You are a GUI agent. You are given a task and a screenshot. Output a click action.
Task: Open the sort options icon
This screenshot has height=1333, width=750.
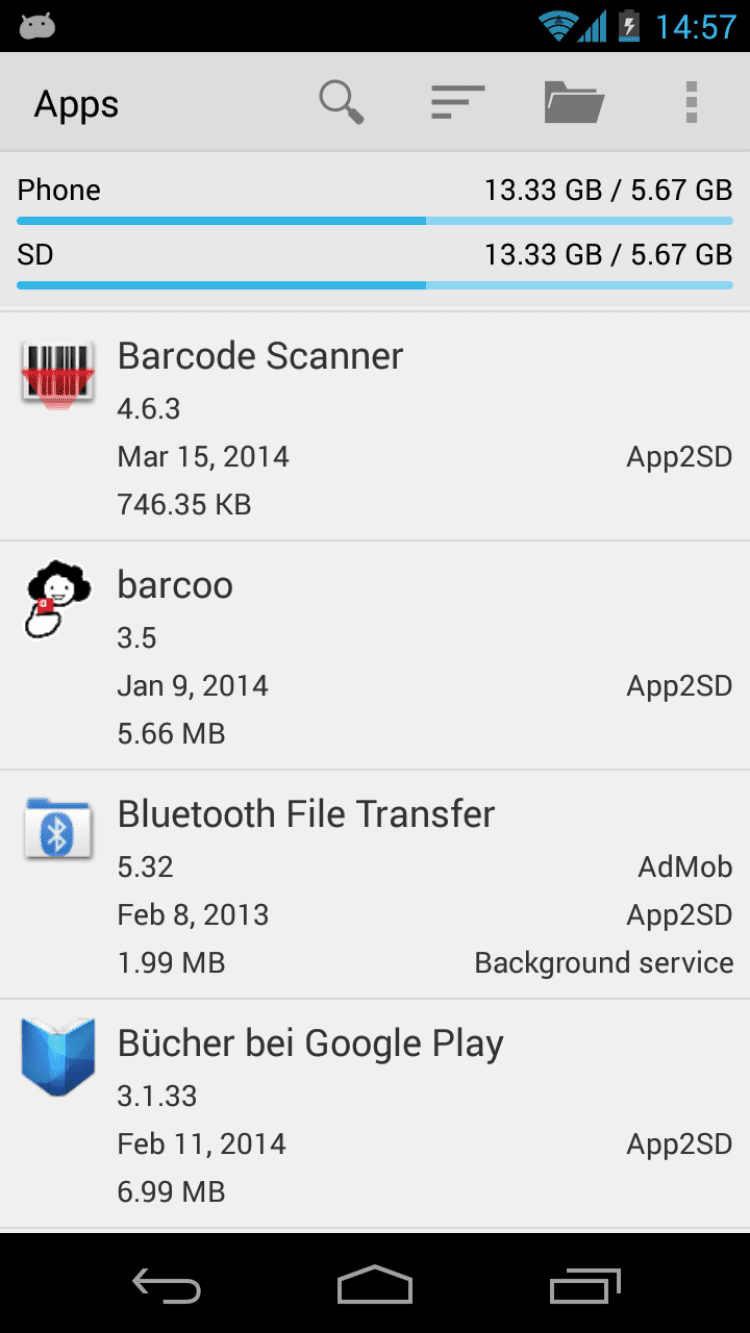tap(457, 102)
